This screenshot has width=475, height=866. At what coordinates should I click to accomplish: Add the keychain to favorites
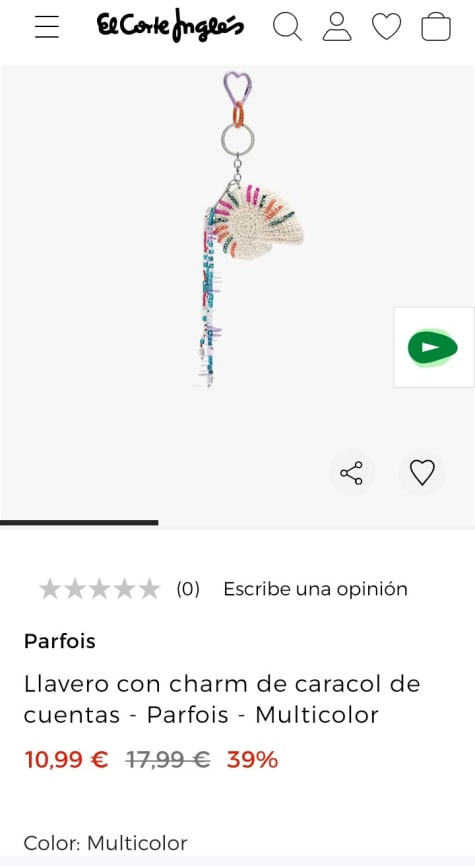tap(422, 473)
